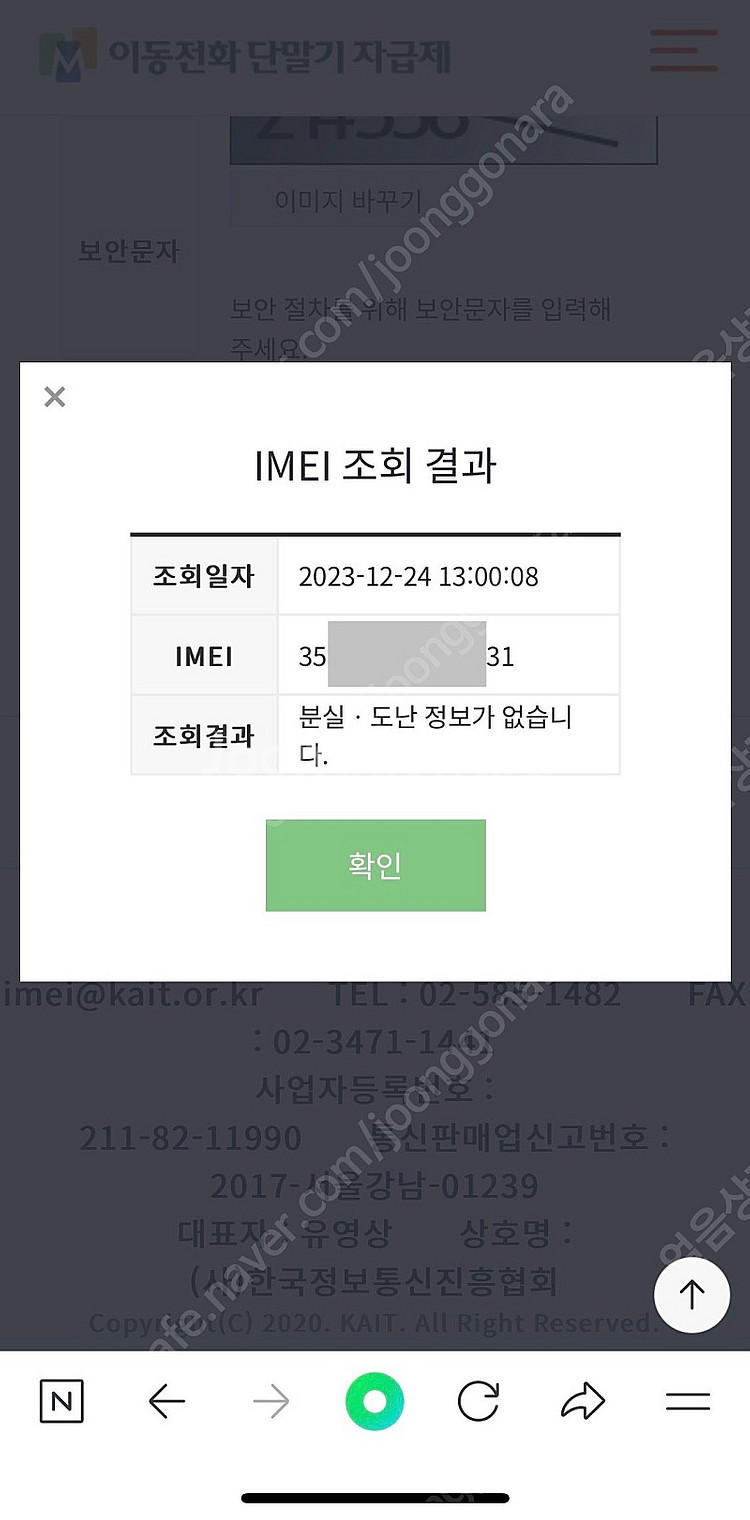750x1520 pixels.
Task: Share this page
Action: (x=583, y=1401)
